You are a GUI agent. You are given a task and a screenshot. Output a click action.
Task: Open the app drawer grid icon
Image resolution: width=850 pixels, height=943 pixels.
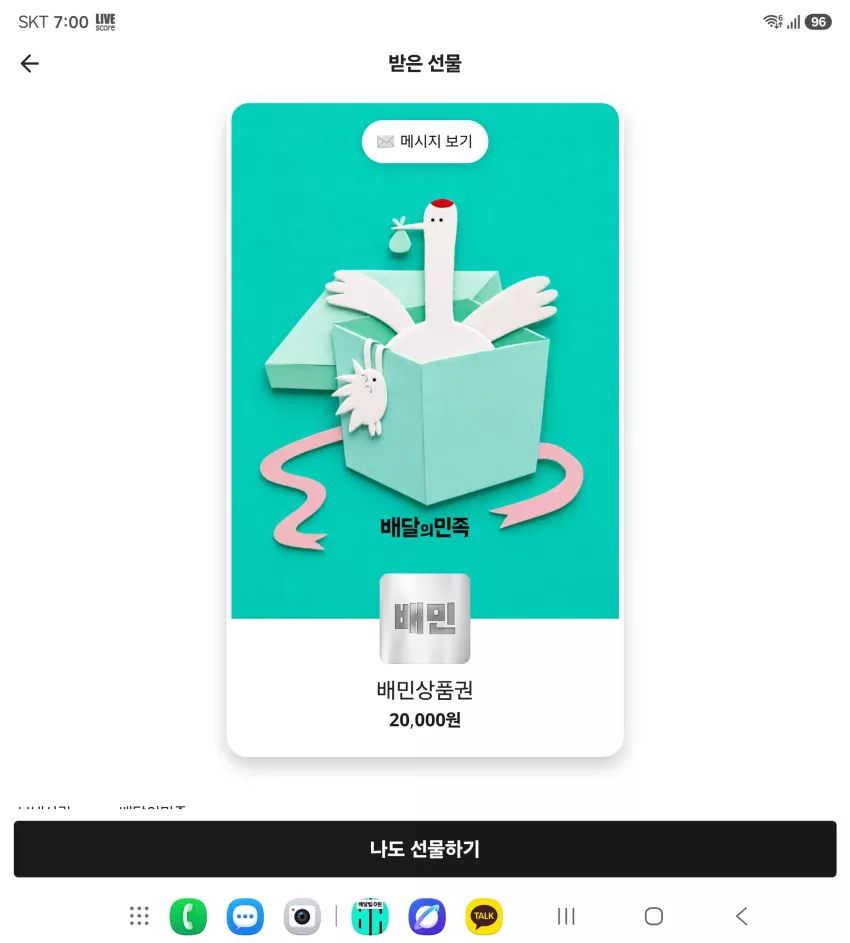139,916
